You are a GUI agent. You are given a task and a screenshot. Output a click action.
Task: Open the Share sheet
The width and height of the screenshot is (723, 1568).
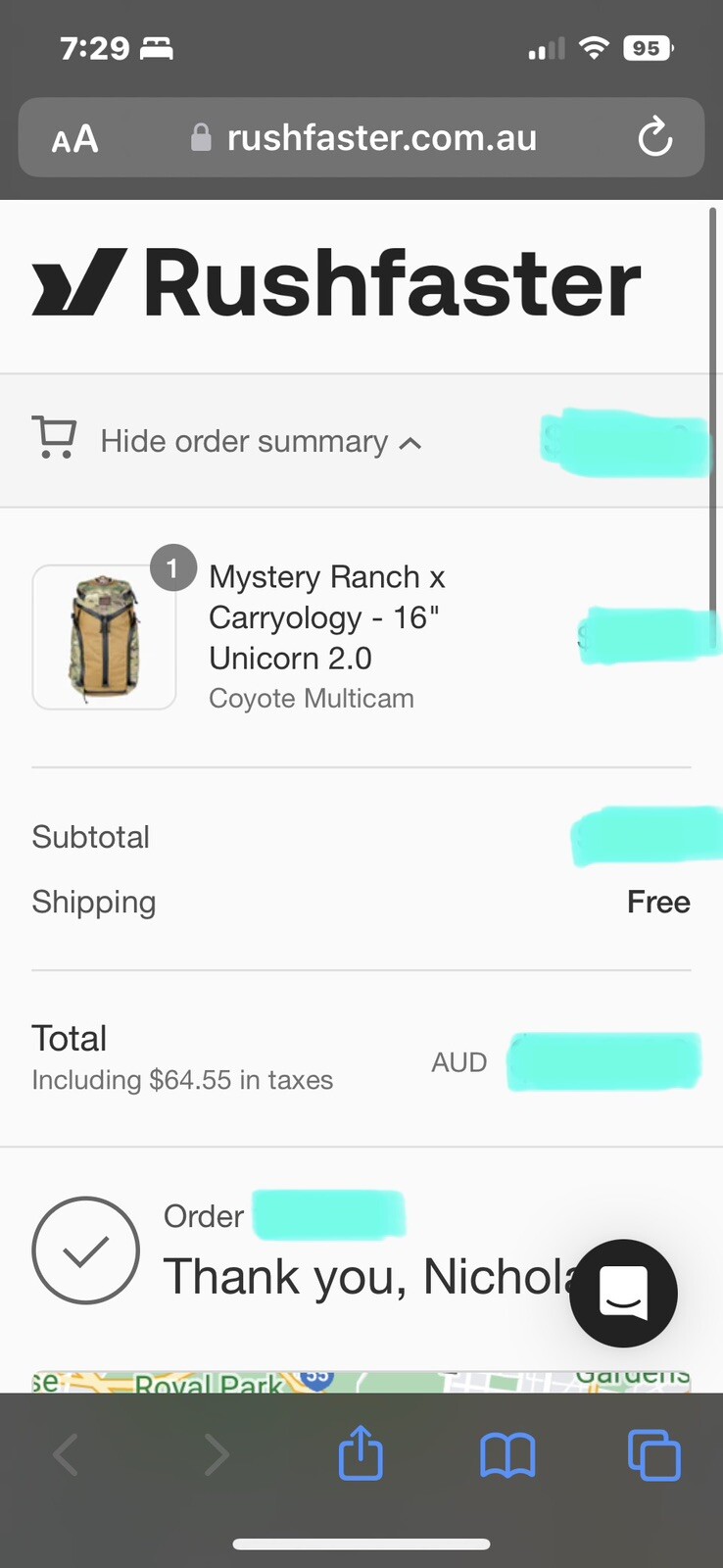point(361,1453)
